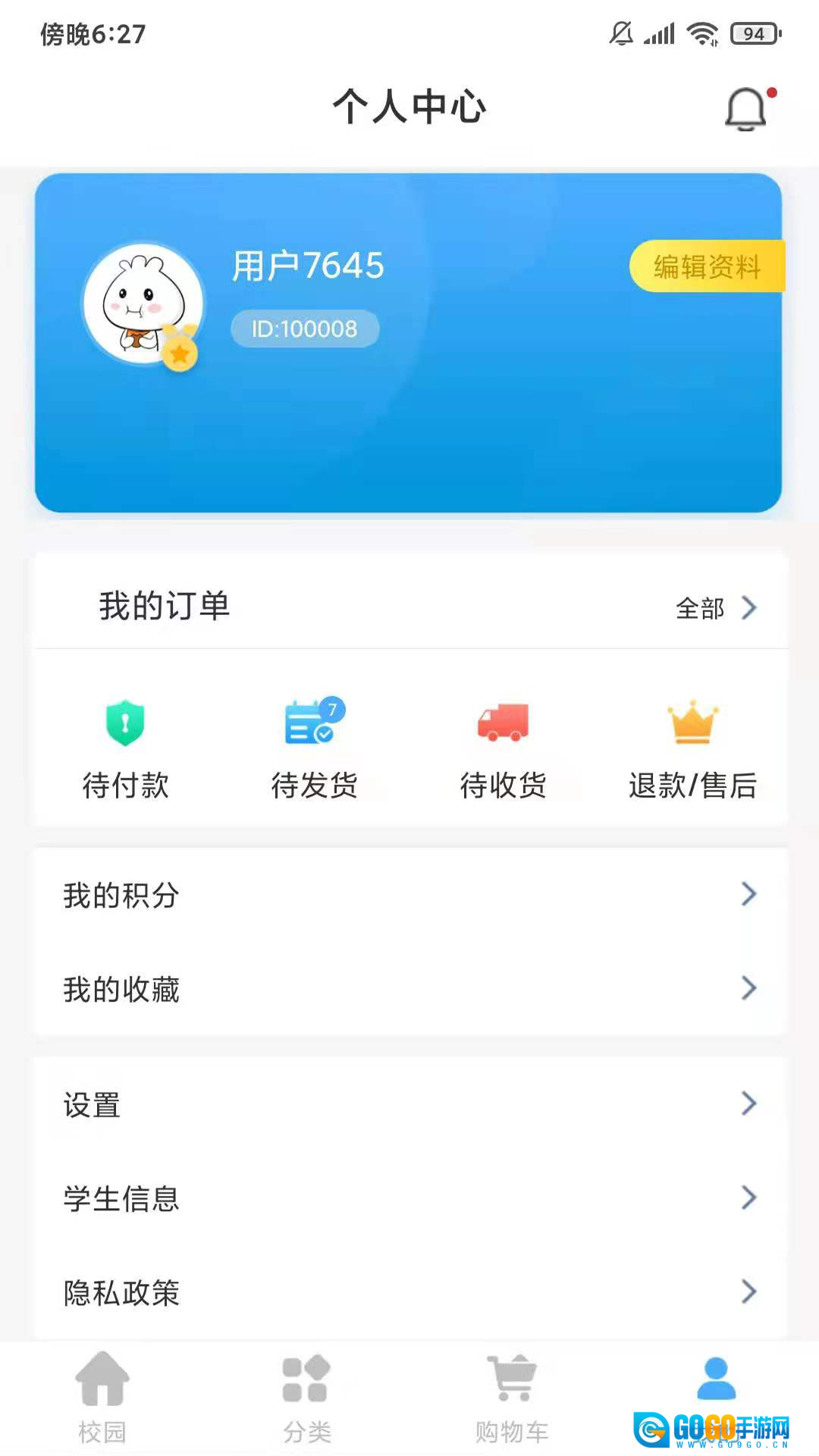View all orders via 全部
Screen dimensions: 819x1456
[x=716, y=607]
